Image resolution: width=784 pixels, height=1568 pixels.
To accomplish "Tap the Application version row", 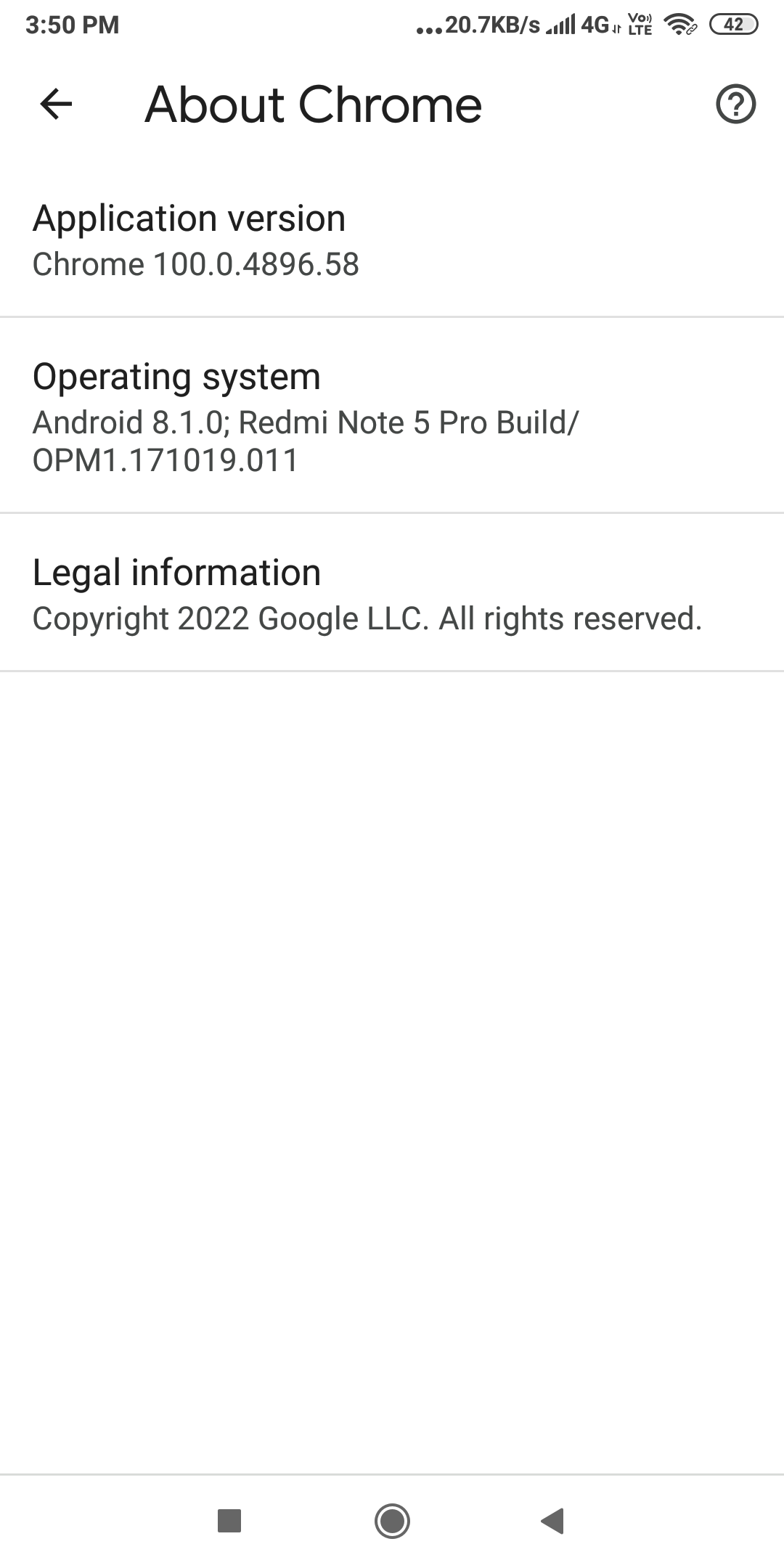I will tap(392, 240).
